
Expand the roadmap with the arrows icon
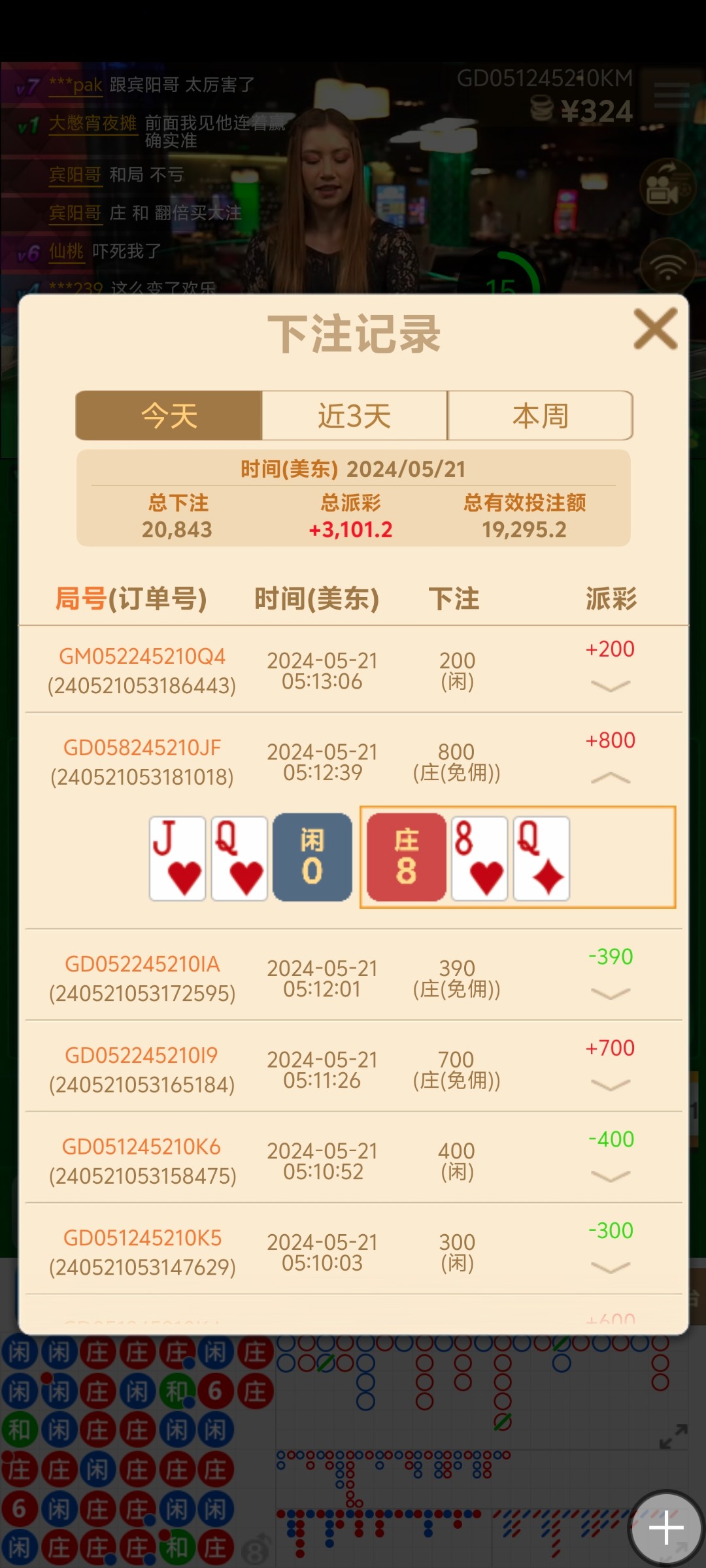coord(673,1437)
